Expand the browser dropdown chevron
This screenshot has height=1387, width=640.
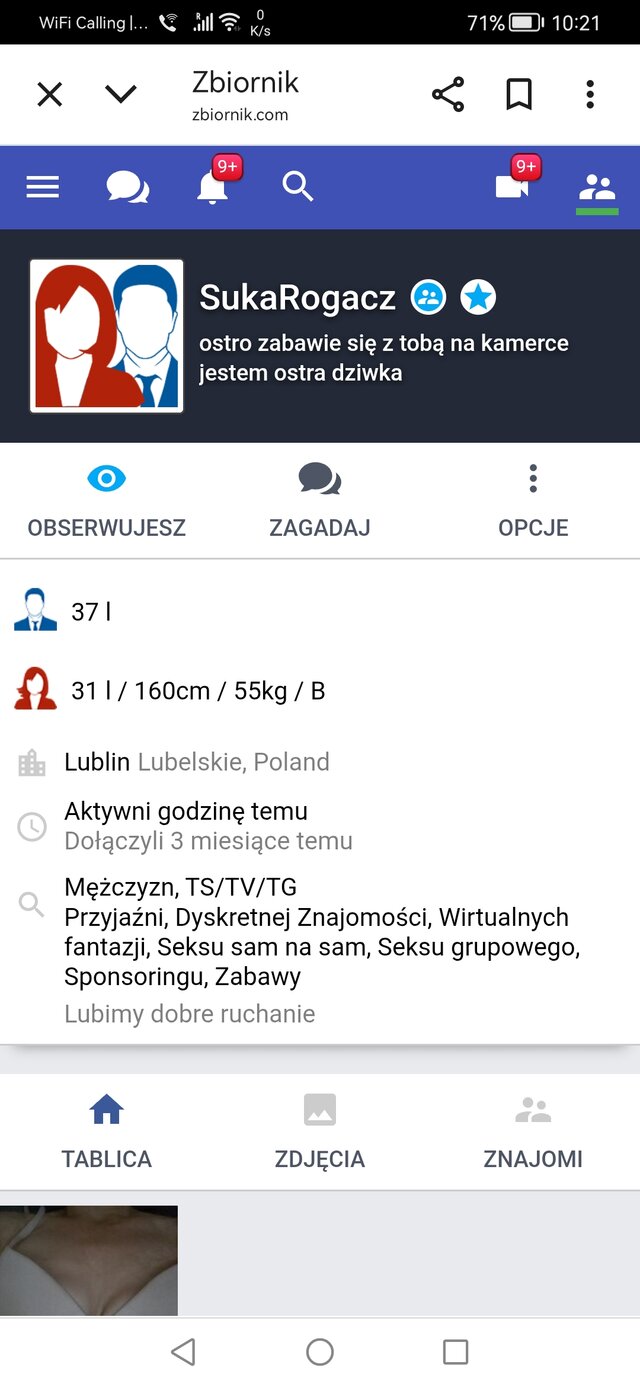tap(120, 95)
